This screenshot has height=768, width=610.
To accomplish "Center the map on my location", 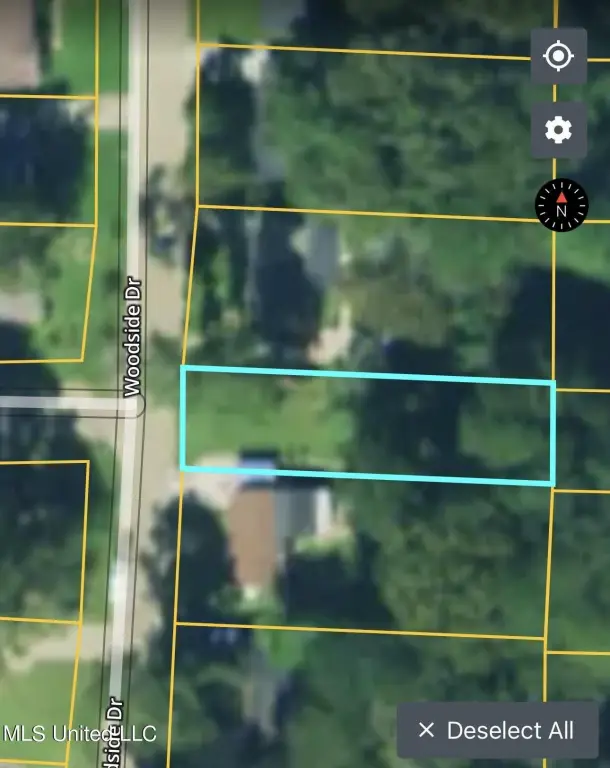I will click(x=558, y=55).
